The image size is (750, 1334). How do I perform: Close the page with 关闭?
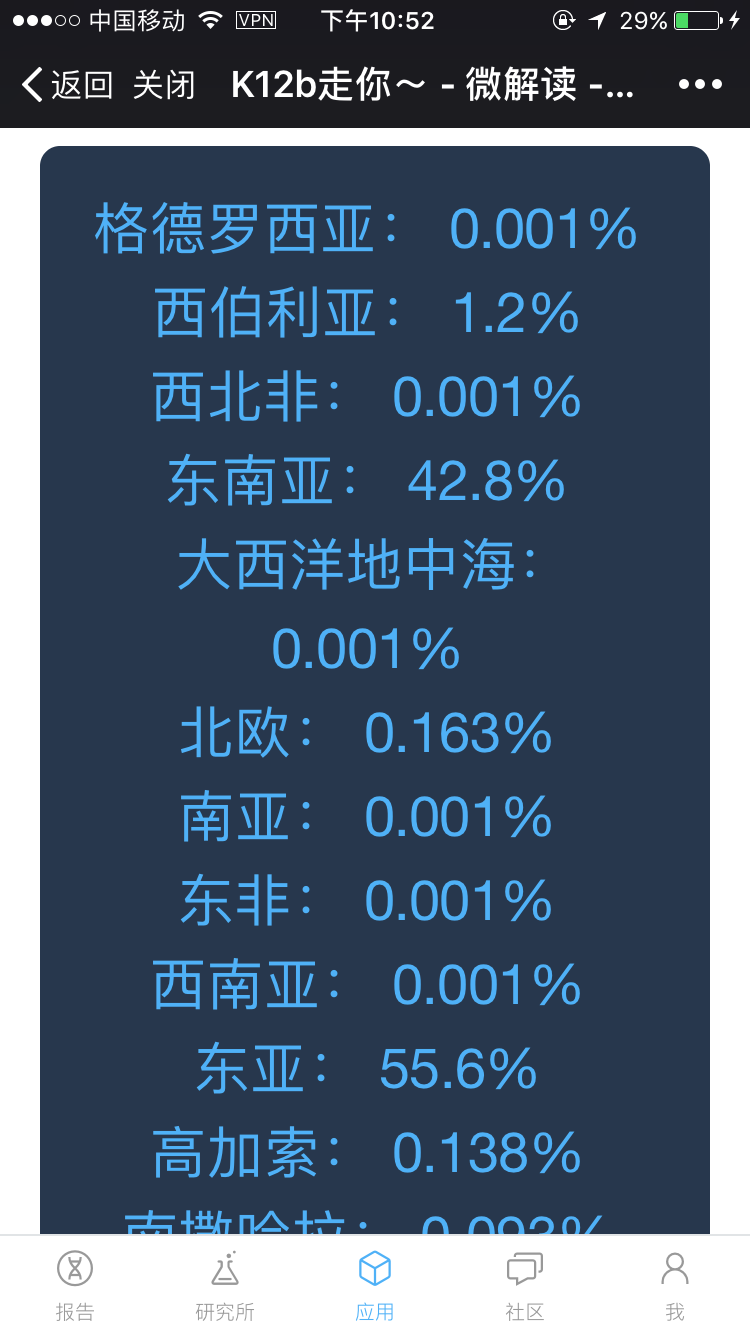[x=164, y=85]
